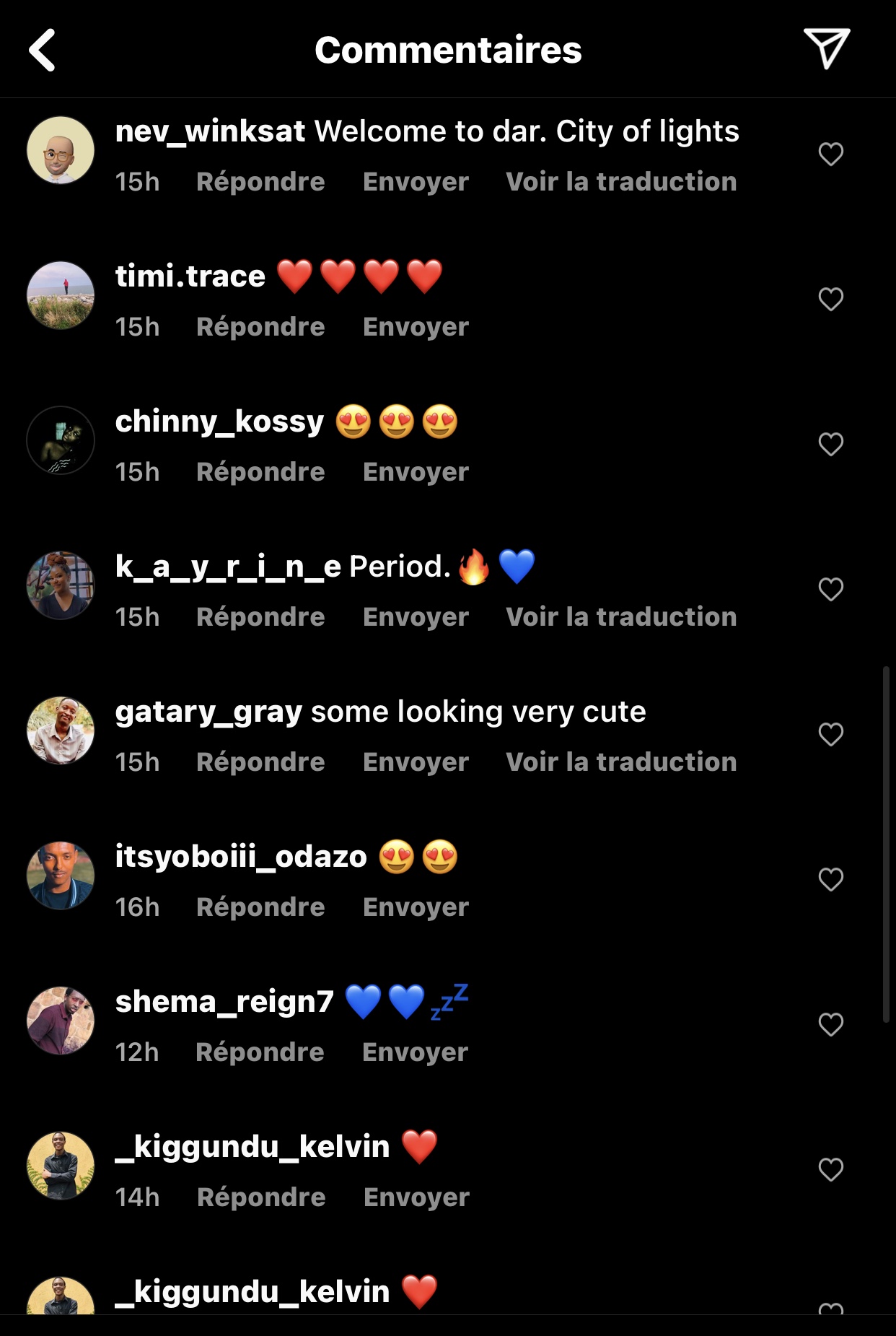Like _kiggundu_kelvin's 14h comment
Screen dimensions: 896x1336
pyautogui.click(x=830, y=1169)
